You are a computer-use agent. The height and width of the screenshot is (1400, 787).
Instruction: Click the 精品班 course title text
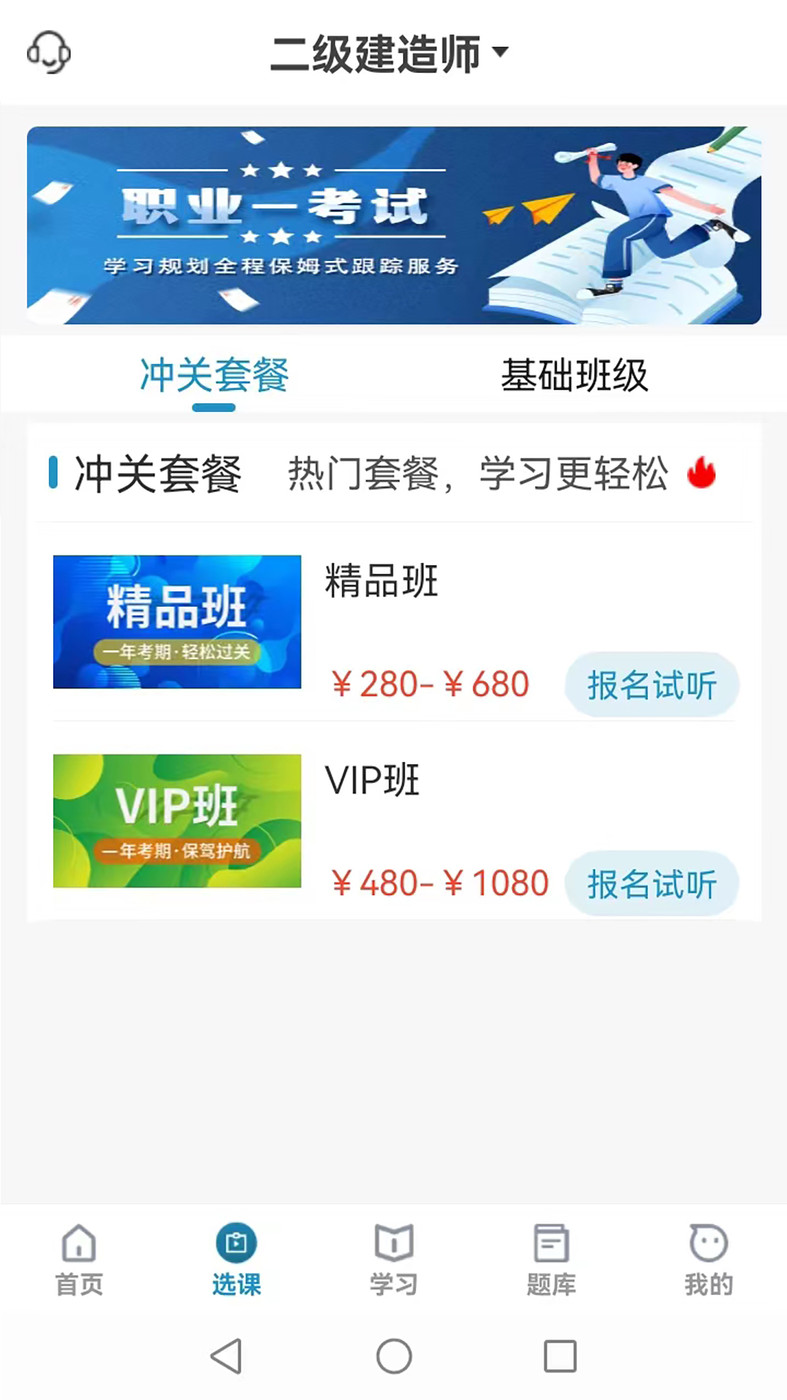click(380, 583)
